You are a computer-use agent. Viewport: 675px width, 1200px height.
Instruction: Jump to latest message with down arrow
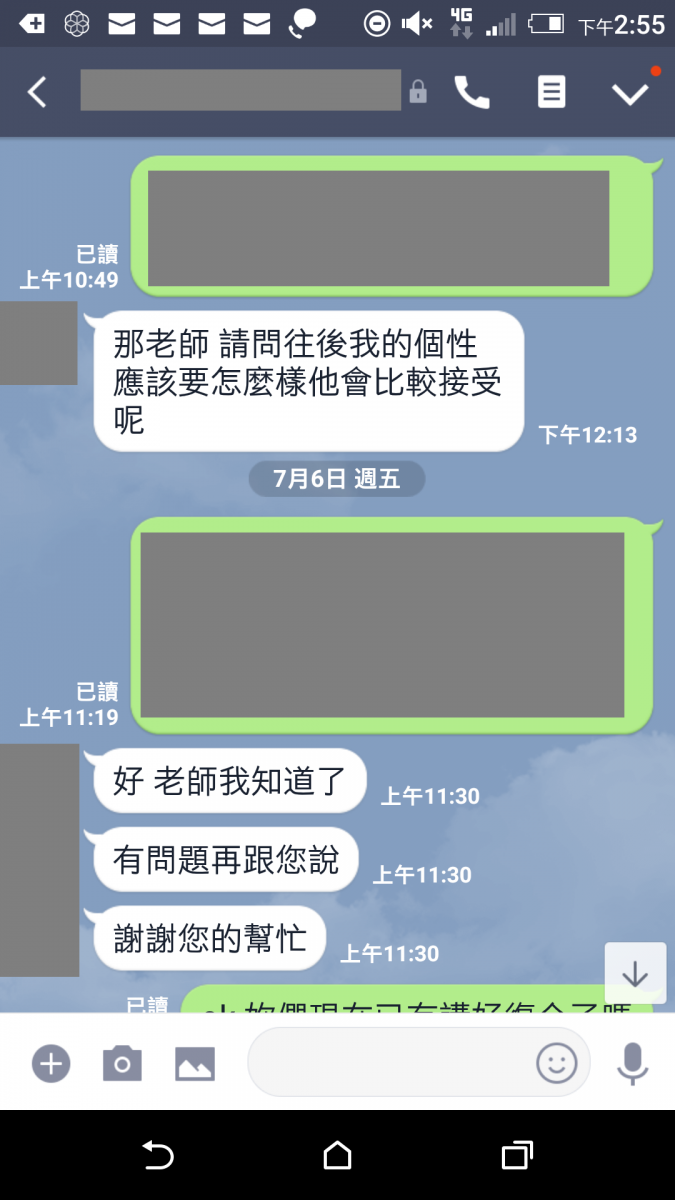pos(635,973)
